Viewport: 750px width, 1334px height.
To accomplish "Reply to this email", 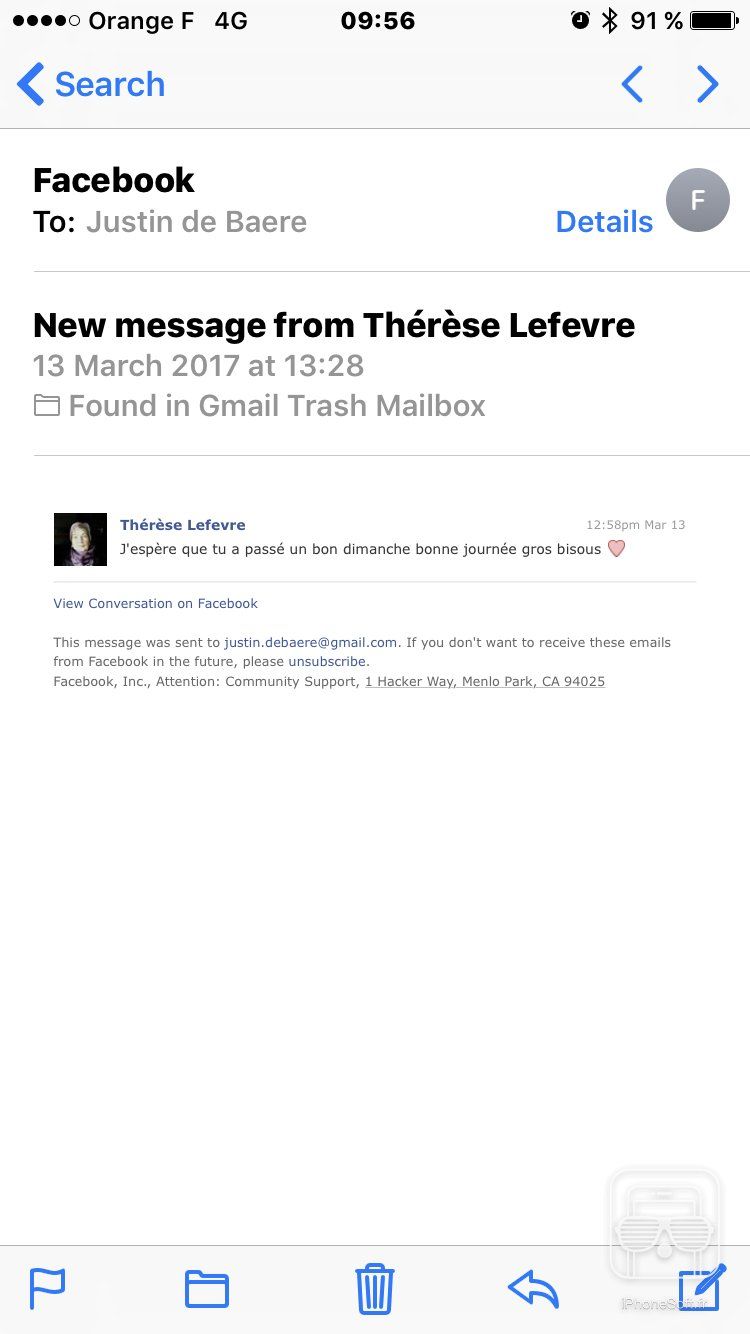I will (533, 1288).
